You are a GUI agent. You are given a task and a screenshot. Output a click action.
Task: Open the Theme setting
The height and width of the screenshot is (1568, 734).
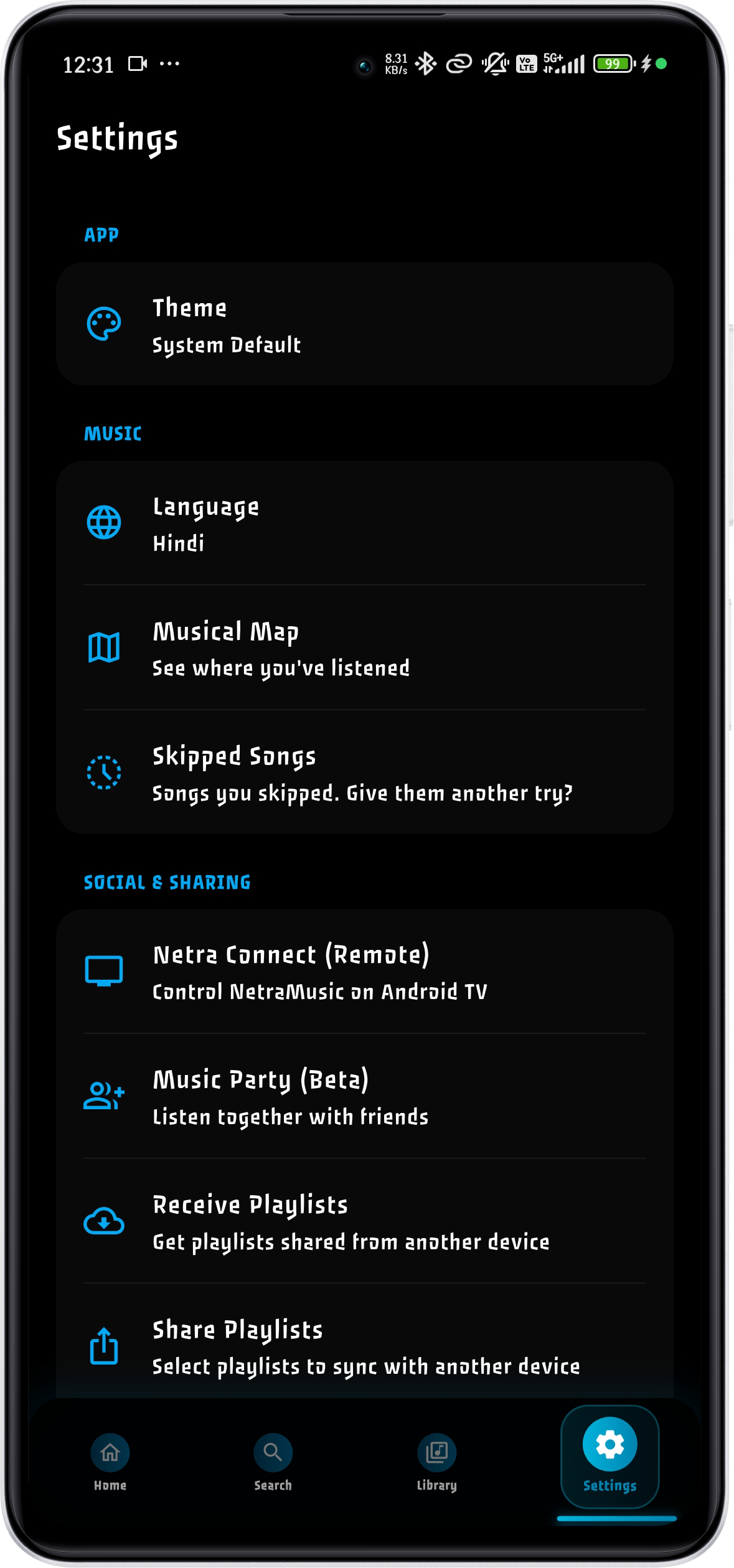[364, 324]
